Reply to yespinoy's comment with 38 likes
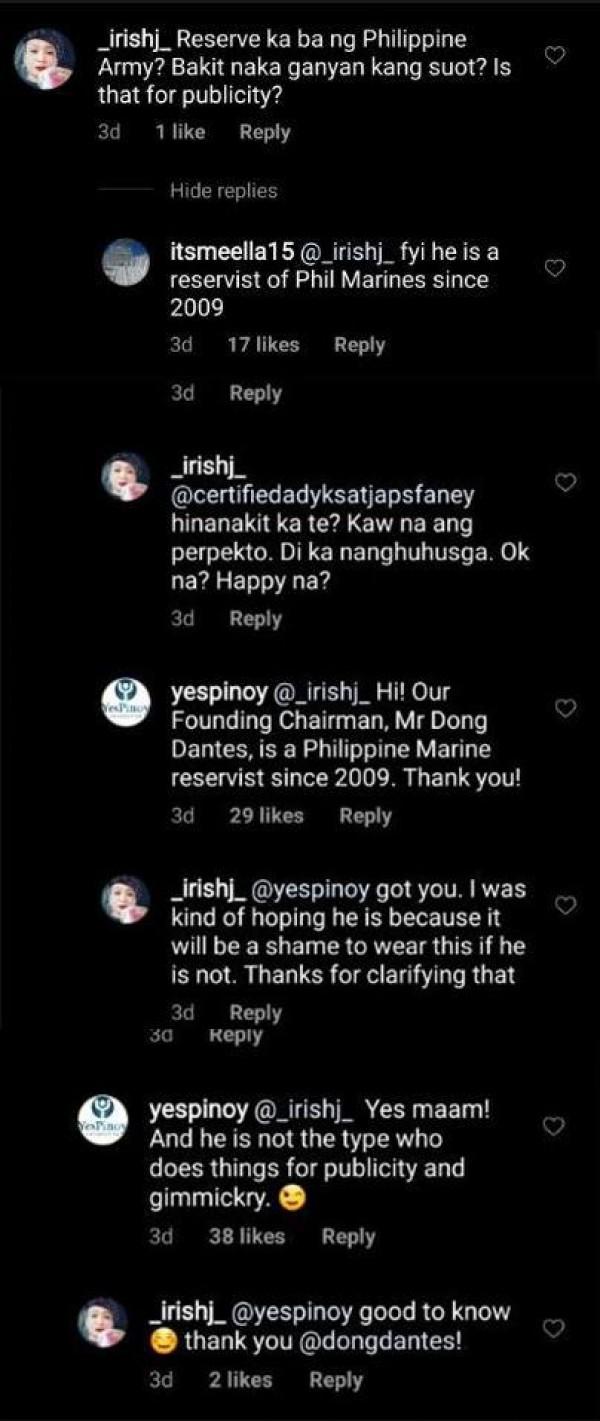600x1421 pixels. 348,1237
